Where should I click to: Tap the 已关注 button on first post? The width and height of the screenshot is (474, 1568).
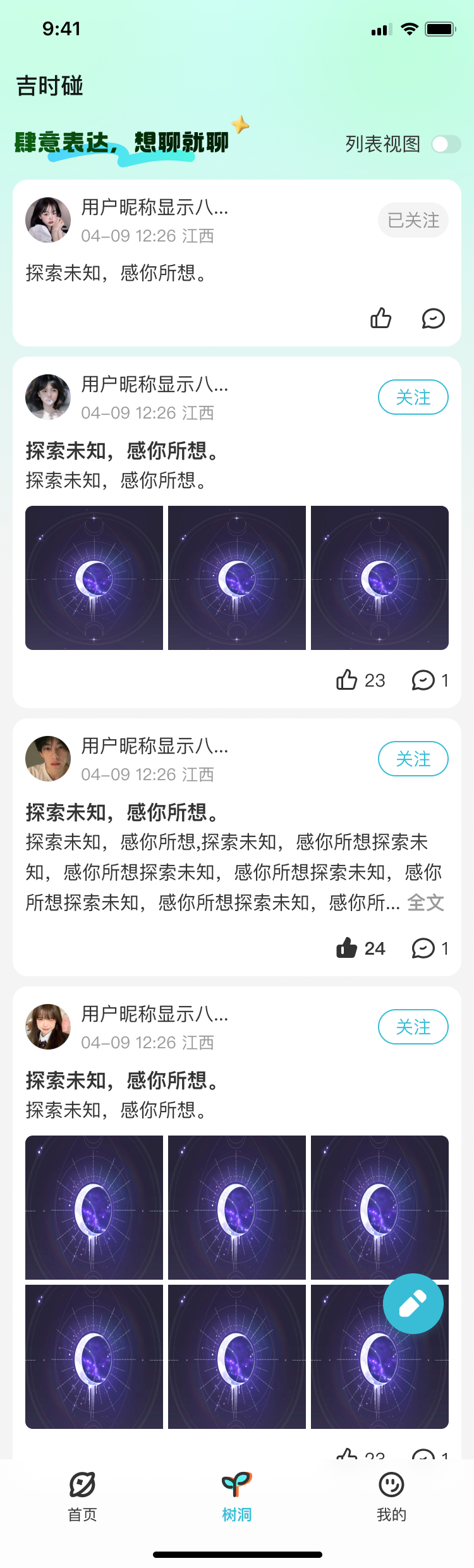(x=413, y=220)
